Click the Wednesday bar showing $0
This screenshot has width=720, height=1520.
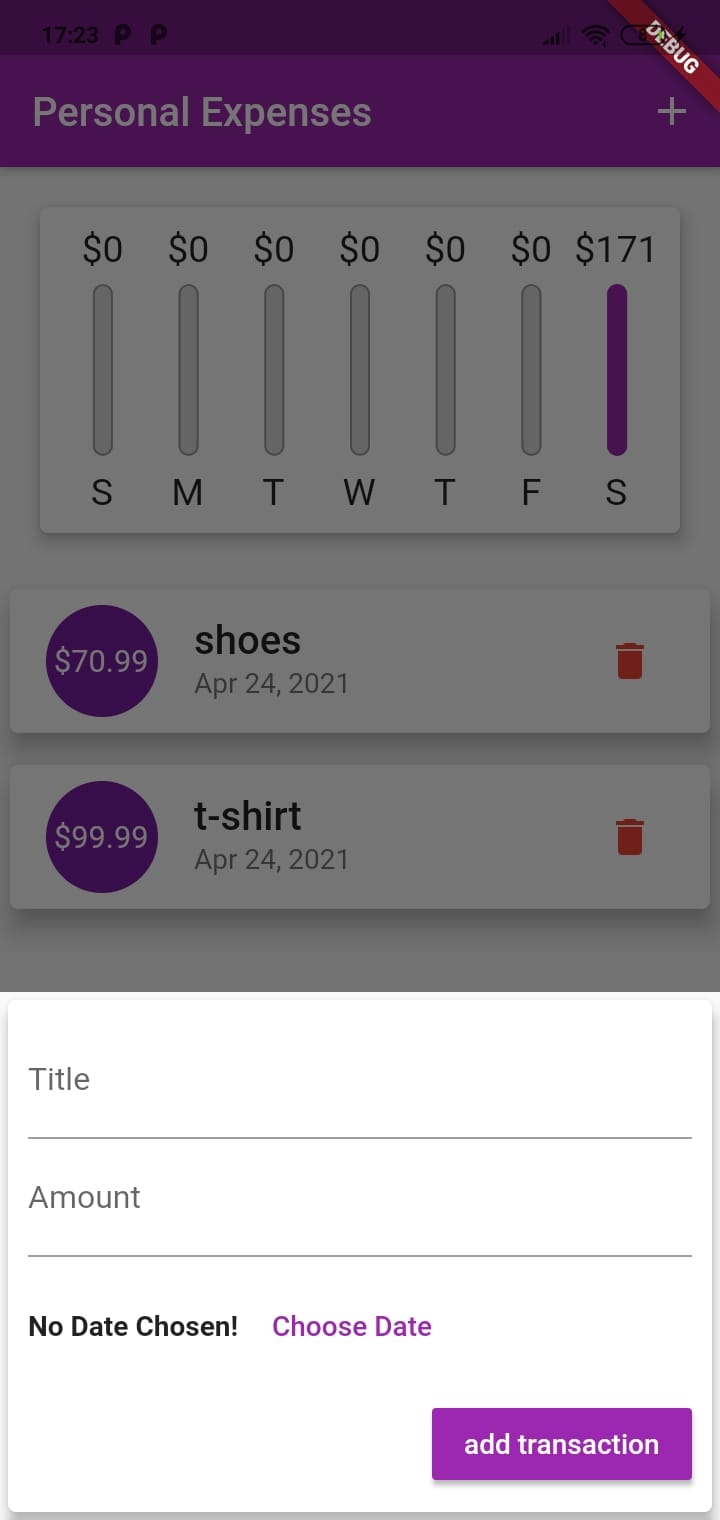click(359, 368)
